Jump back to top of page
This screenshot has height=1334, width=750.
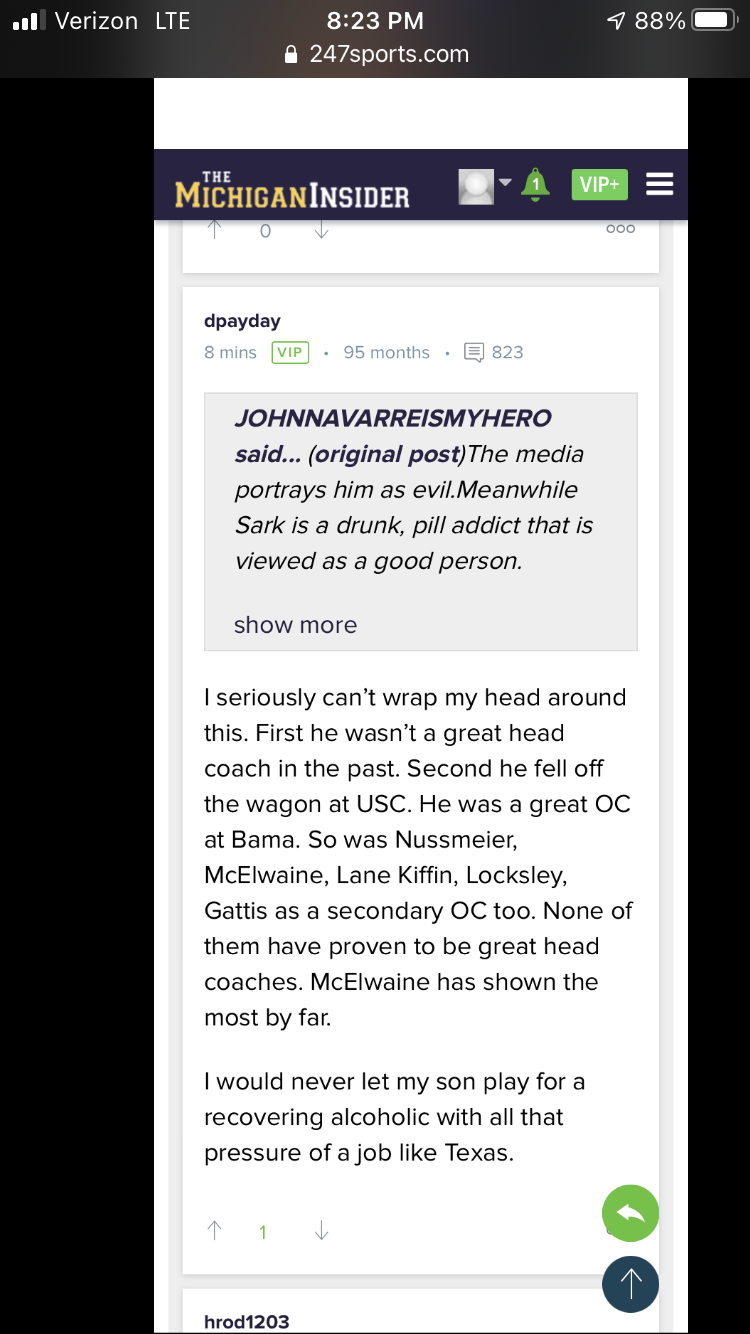[x=630, y=1283]
